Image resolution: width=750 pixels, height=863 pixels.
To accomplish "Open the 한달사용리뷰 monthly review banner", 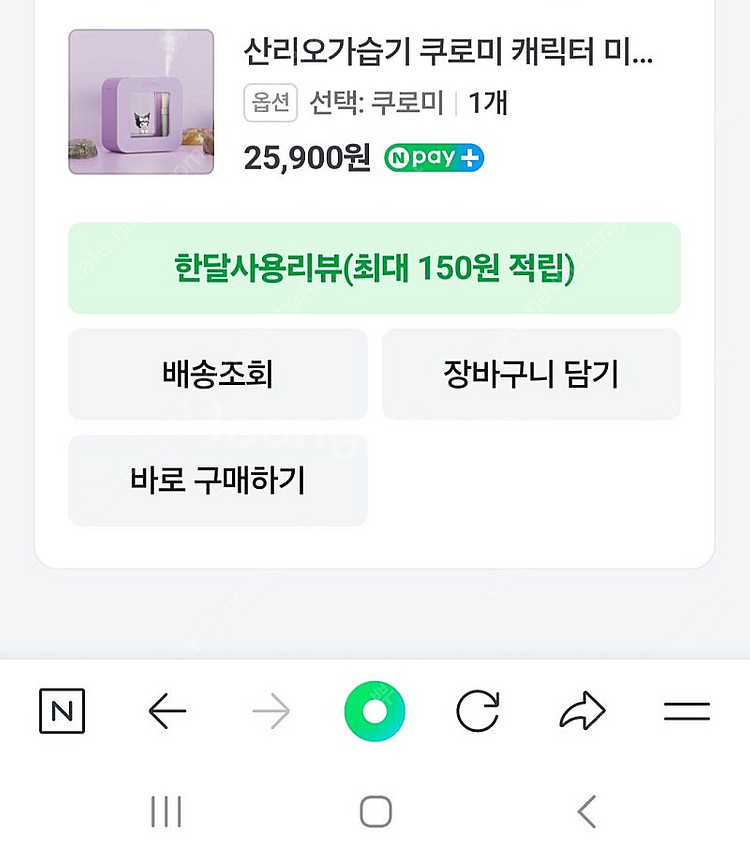I will [374, 268].
